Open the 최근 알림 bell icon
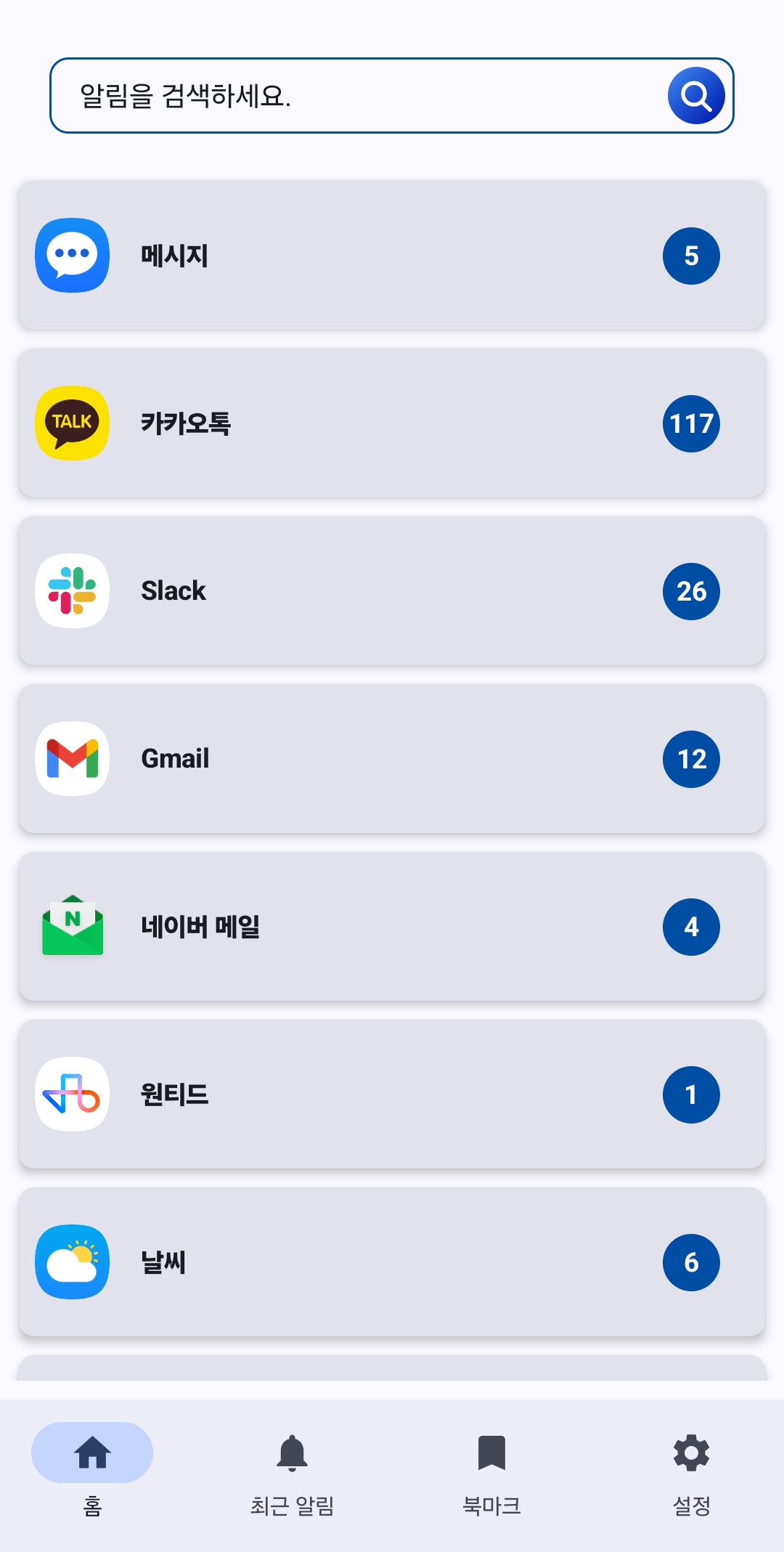Viewport: 784px width, 1552px height. point(292,1453)
